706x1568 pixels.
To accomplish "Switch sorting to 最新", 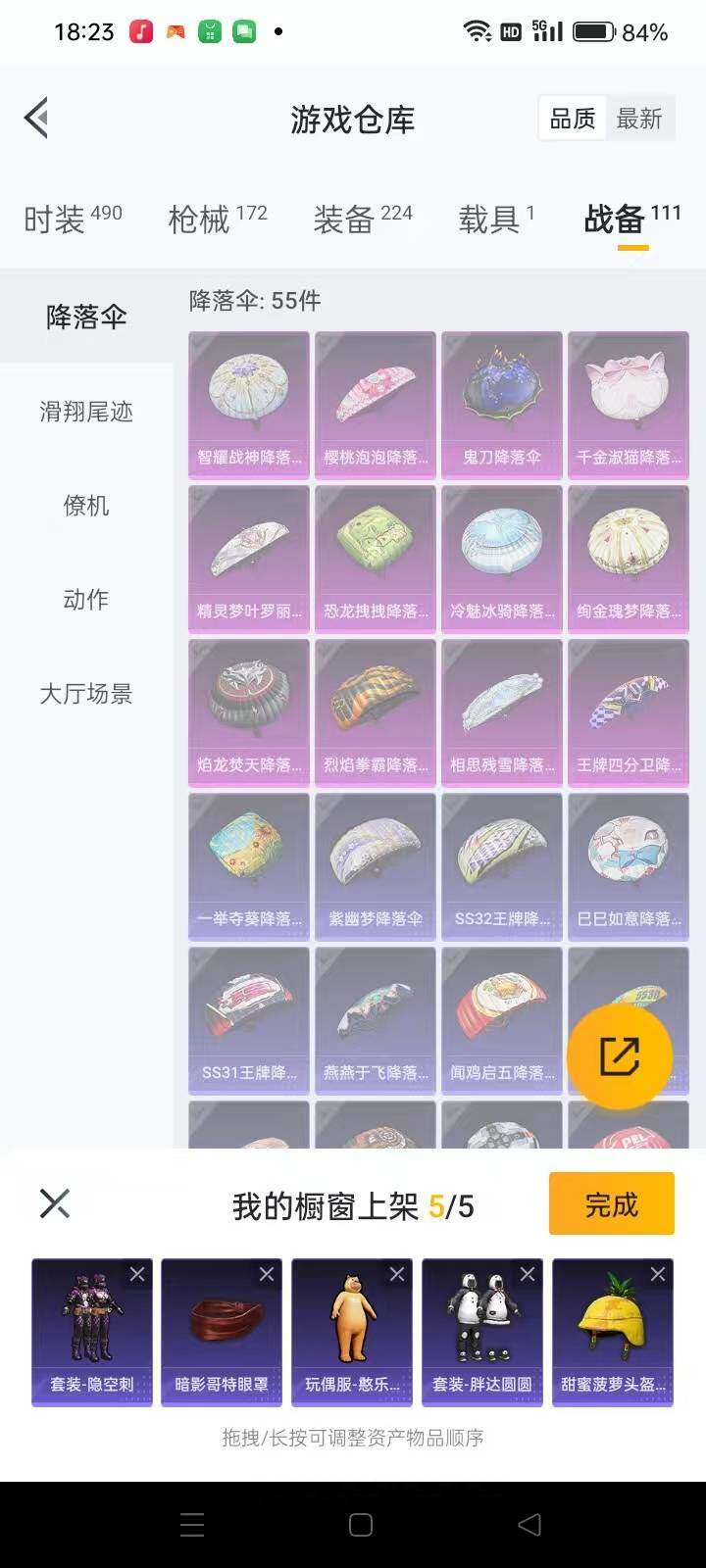I will click(x=639, y=118).
